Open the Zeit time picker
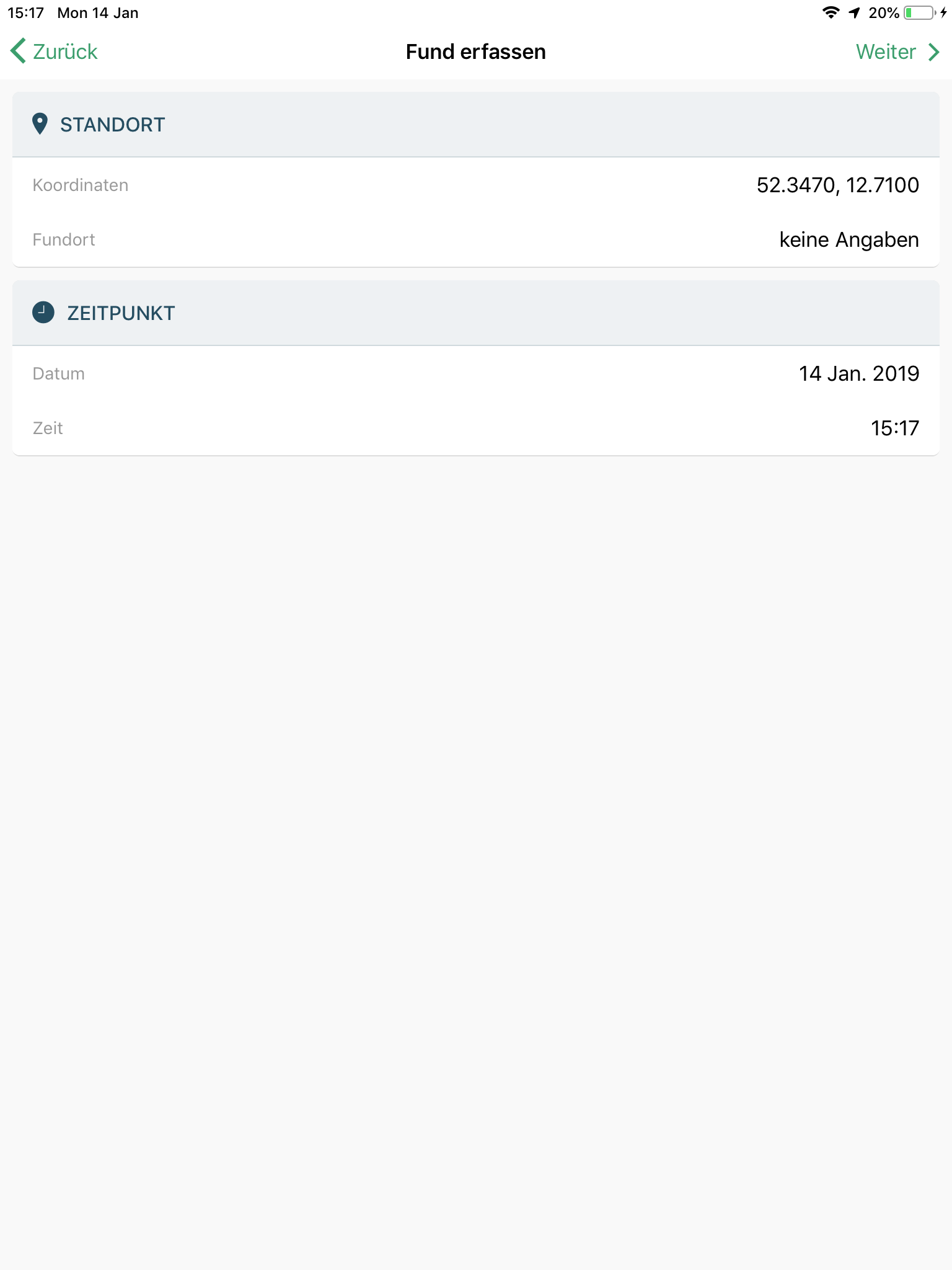This screenshot has width=952, height=1270. [476, 428]
